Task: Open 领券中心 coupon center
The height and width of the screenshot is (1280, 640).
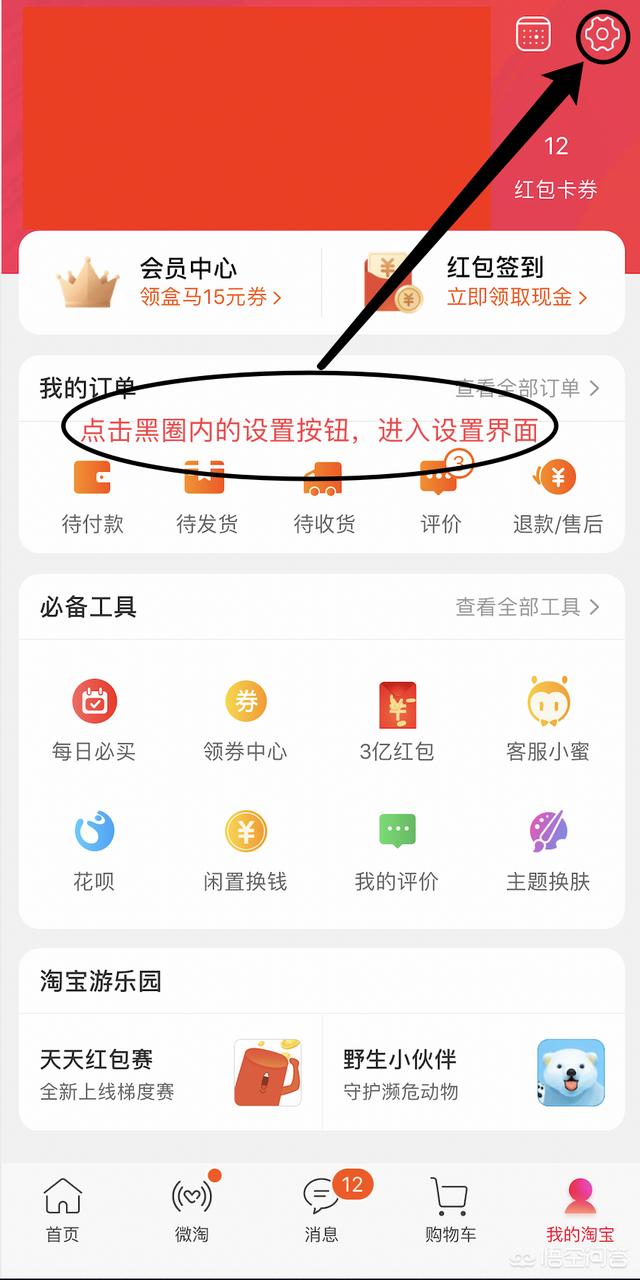Action: pyautogui.click(x=245, y=720)
